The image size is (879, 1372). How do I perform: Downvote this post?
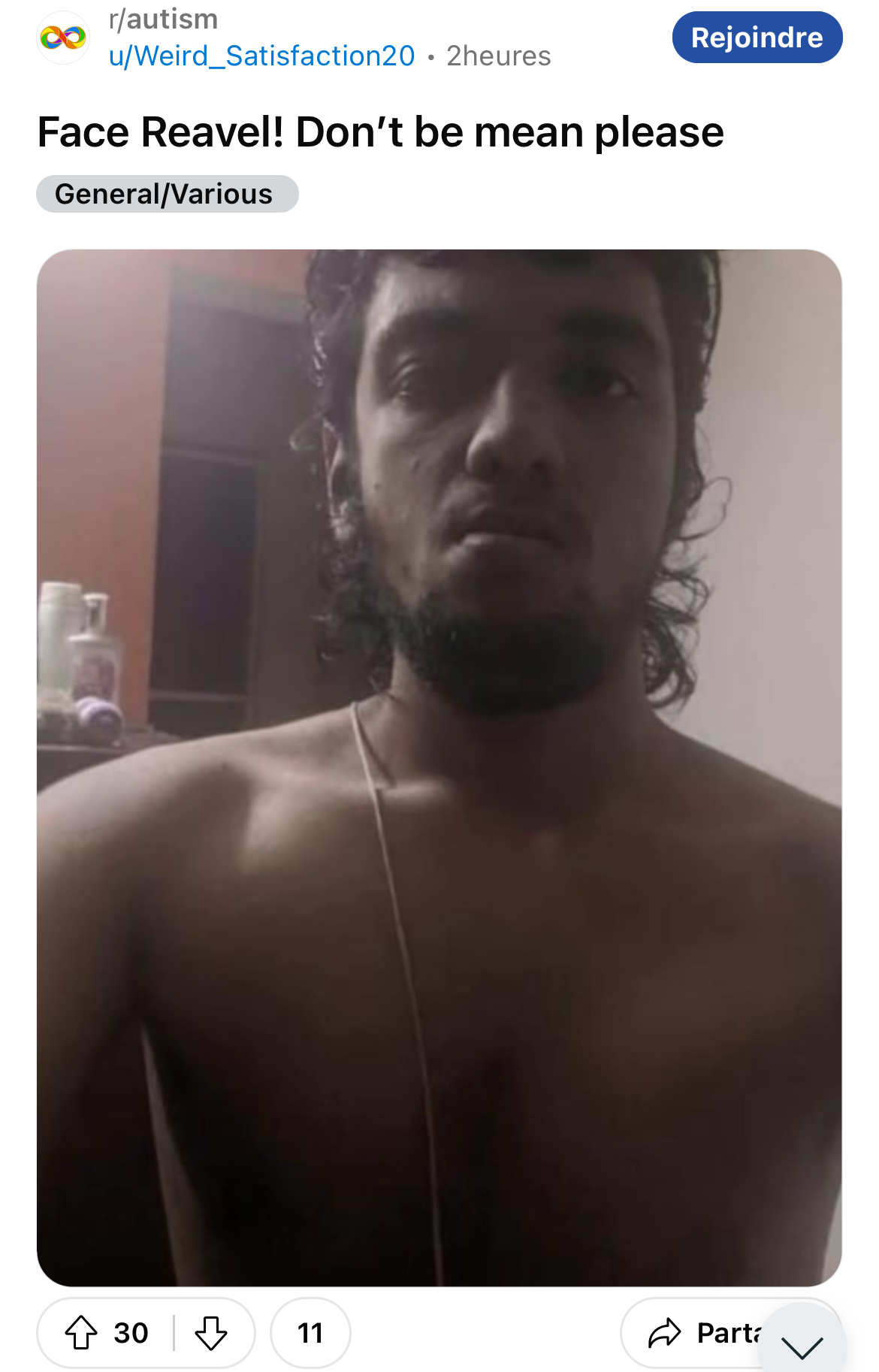tap(211, 1333)
